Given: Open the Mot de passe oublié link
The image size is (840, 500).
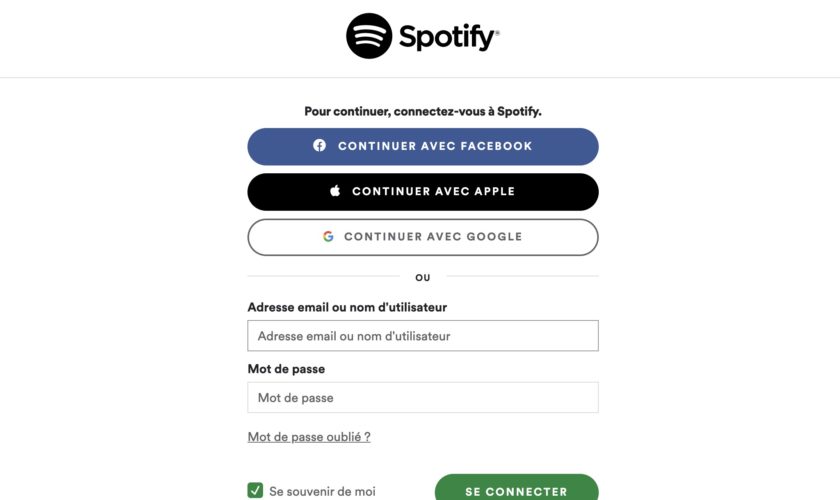Looking at the screenshot, I should pyautogui.click(x=309, y=437).
